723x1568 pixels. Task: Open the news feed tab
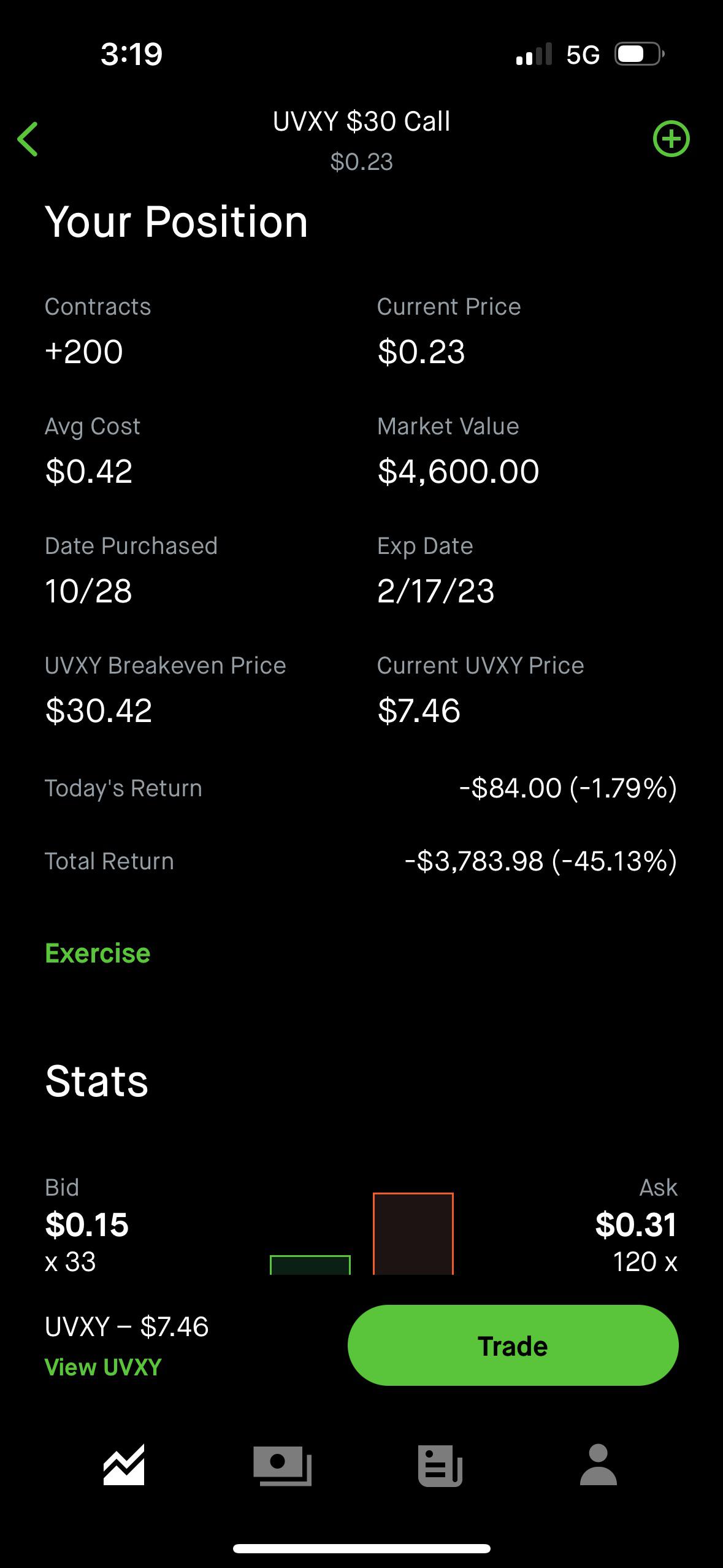click(x=440, y=1465)
